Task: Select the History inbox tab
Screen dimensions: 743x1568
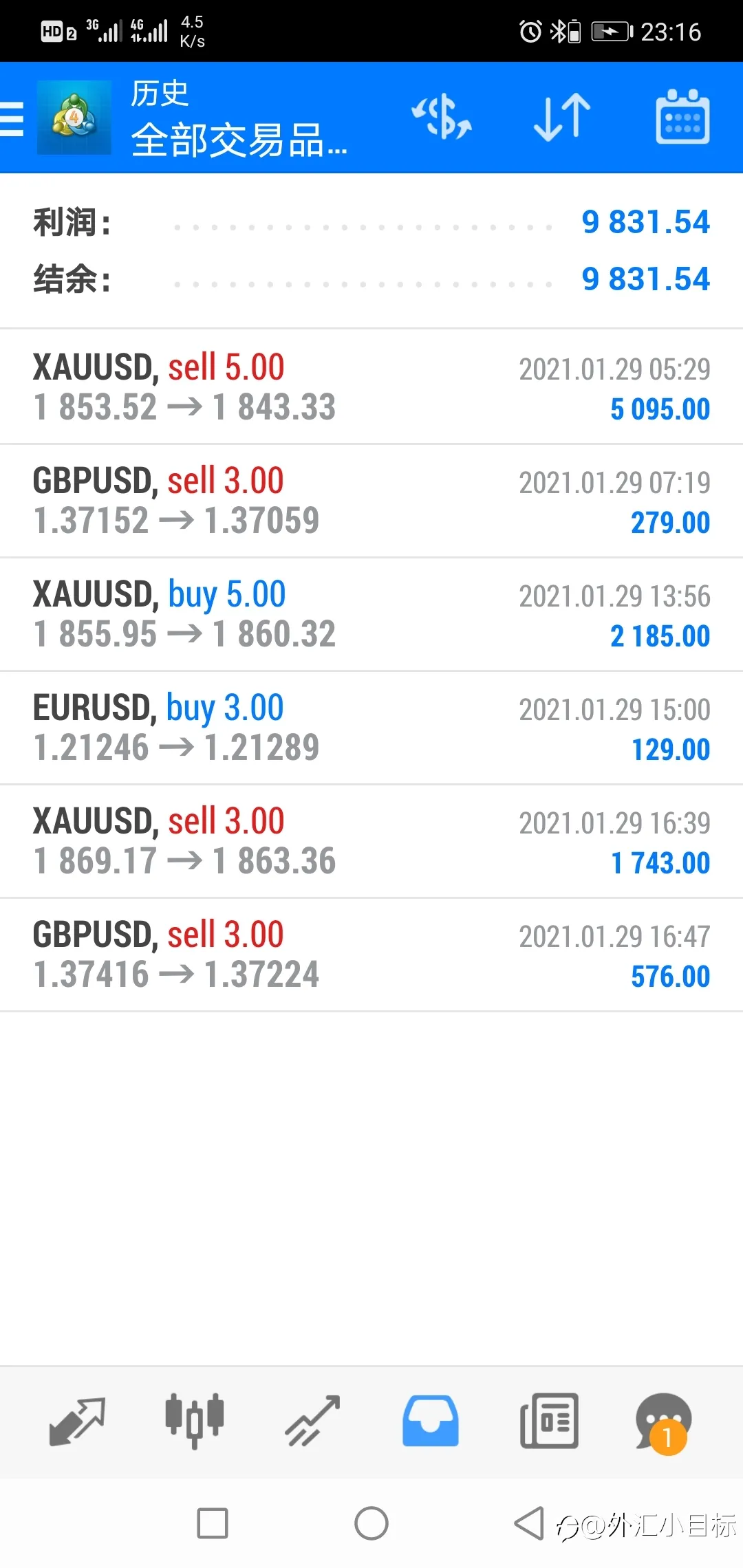Action: tap(431, 1421)
